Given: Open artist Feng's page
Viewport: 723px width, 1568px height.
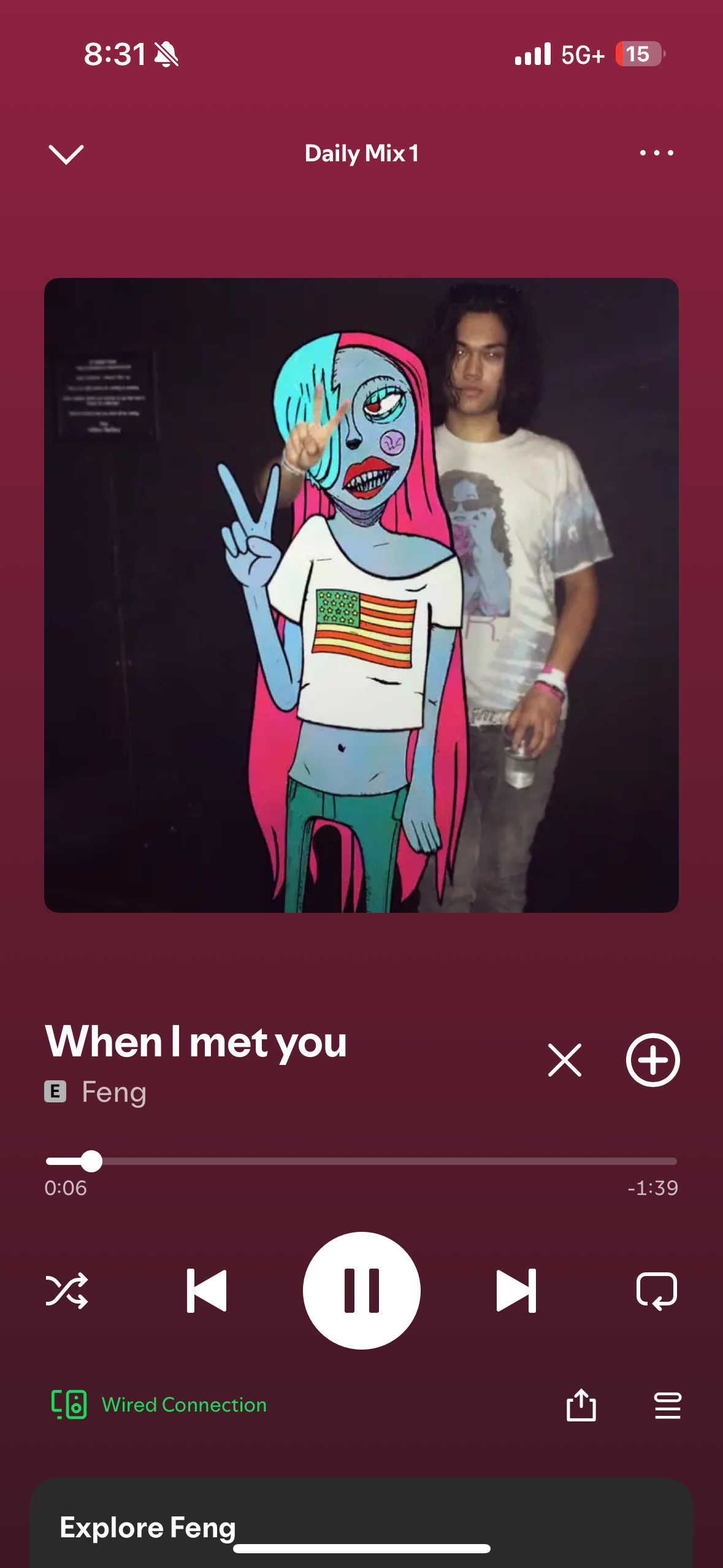Looking at the screenshot, I should [114, 1093].
